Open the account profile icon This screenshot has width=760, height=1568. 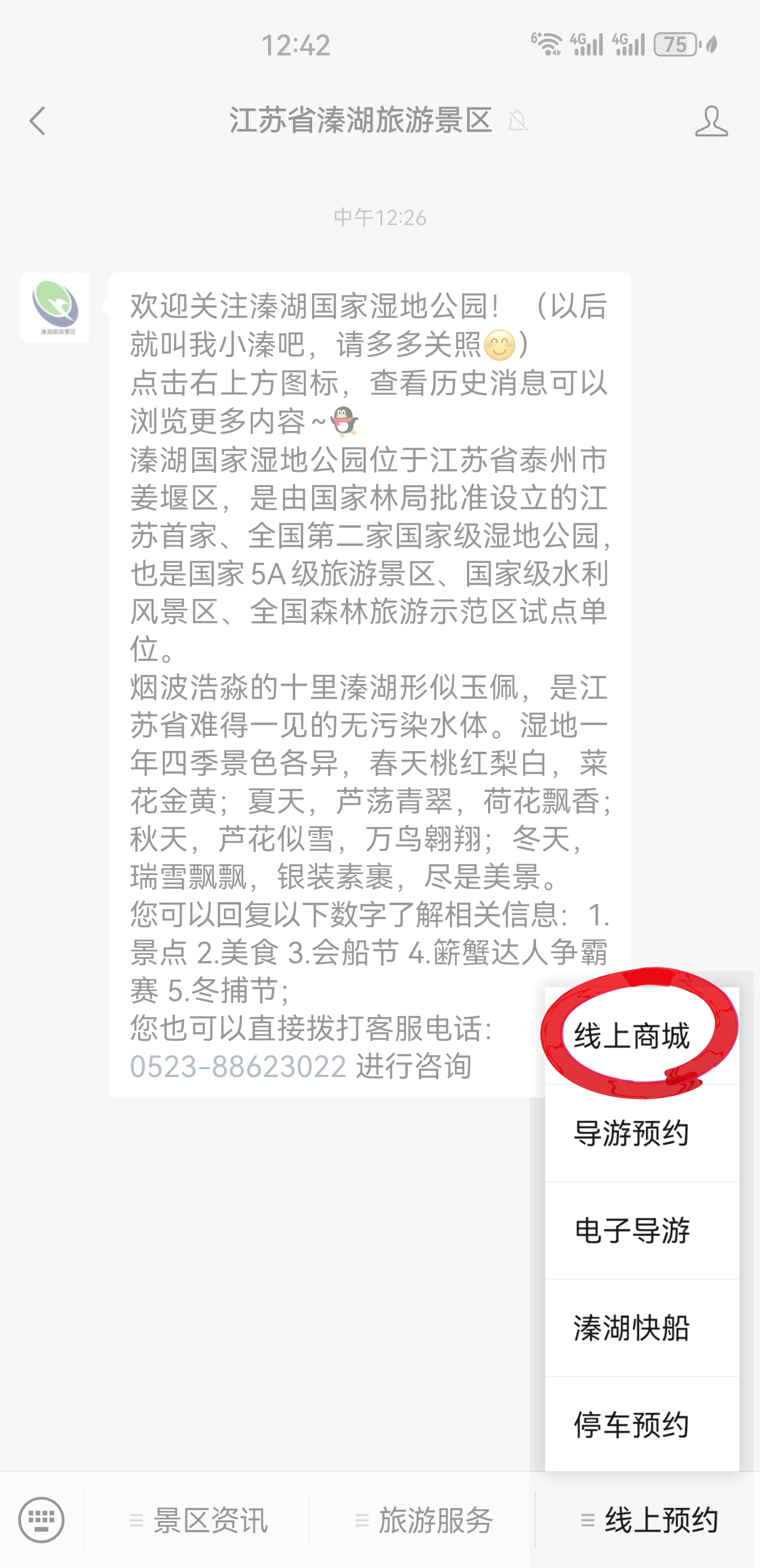pos(711,120)
